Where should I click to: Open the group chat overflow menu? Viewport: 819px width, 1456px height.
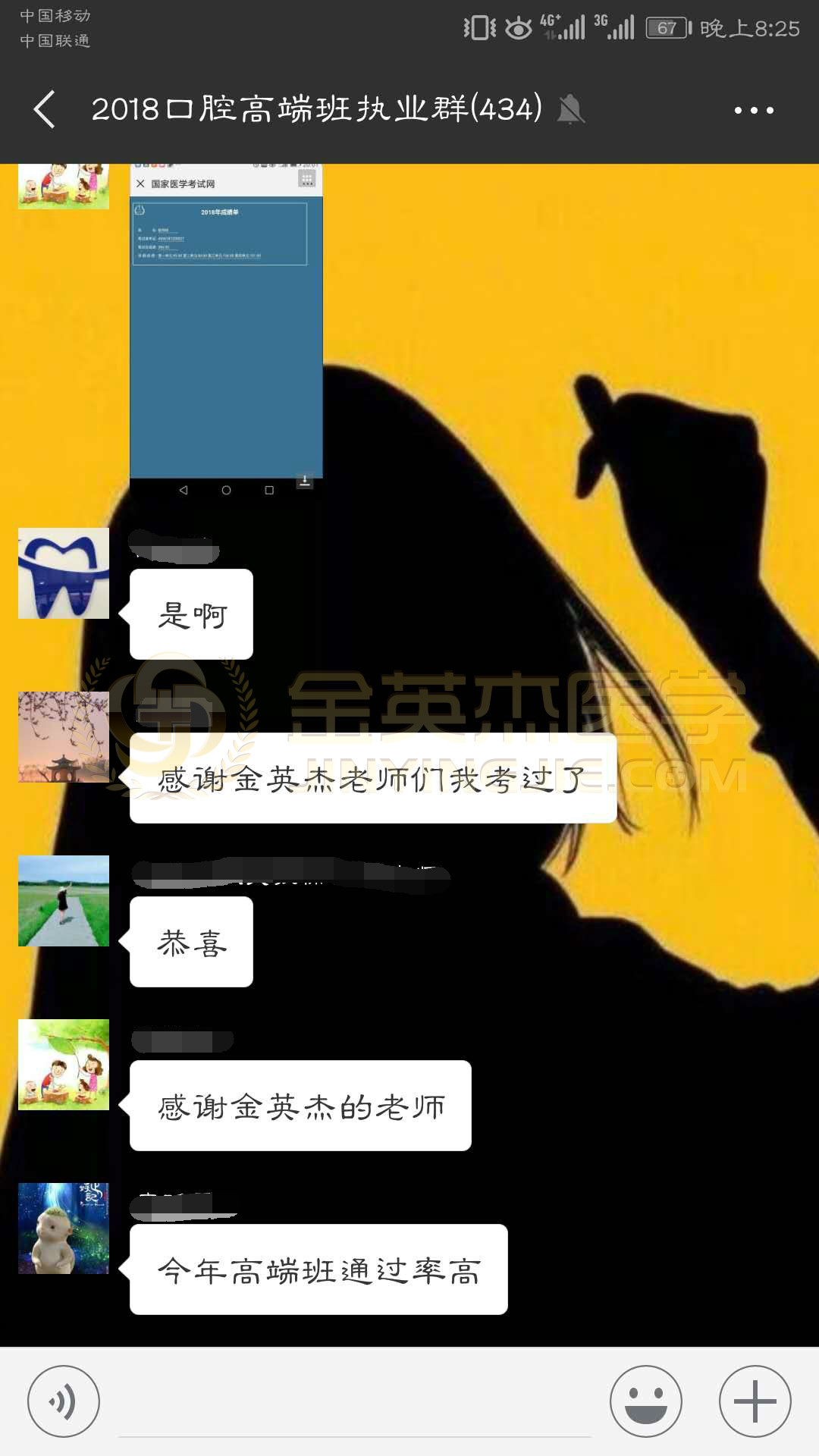(754, 111)
